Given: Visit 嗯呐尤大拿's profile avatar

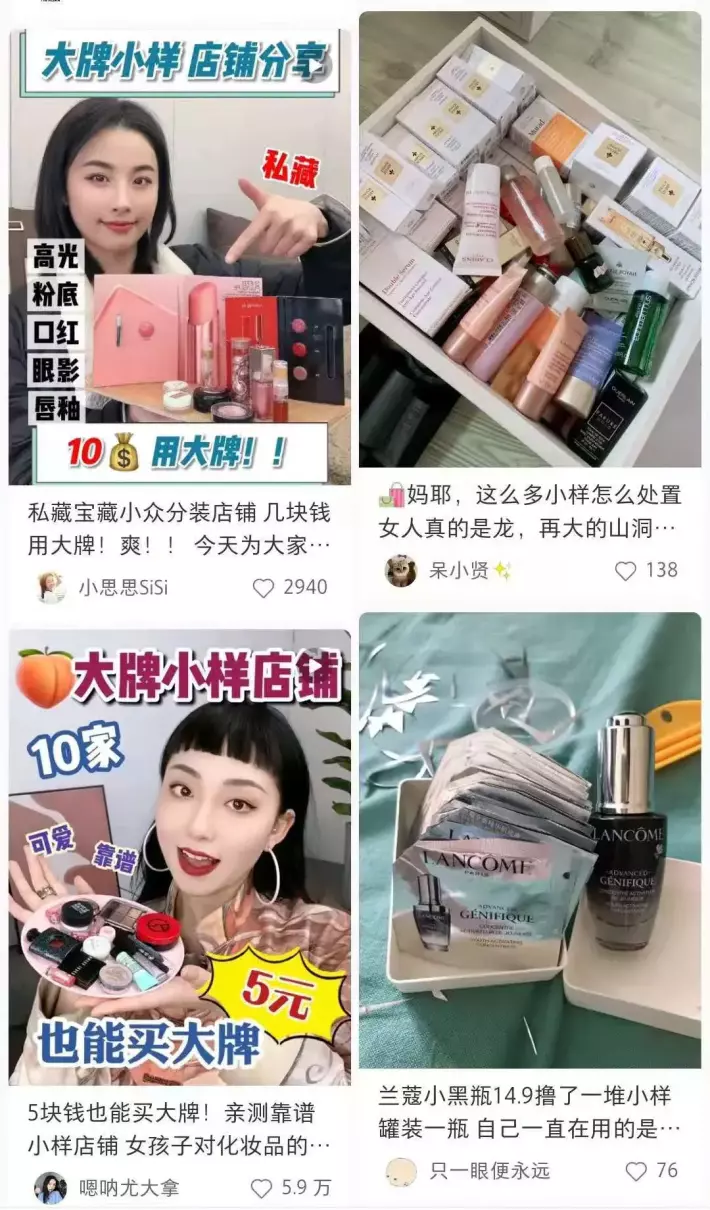Looking at the screenshot, I should (x=50, y=1188).
